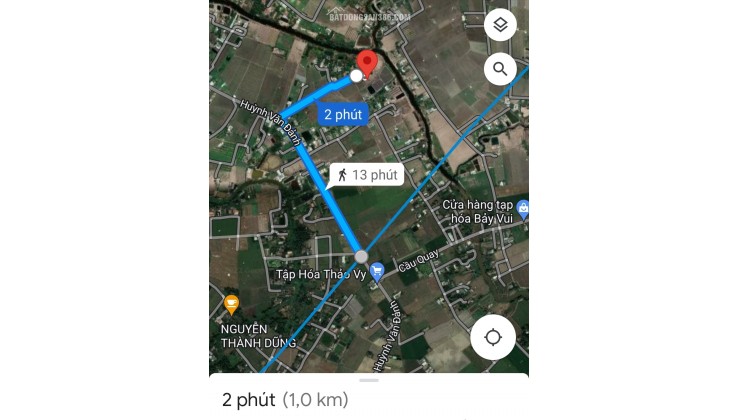Tap the search magnifier on the map
Image resolution: width=740 pixels, height=420 pixels.
coord(500,69)
